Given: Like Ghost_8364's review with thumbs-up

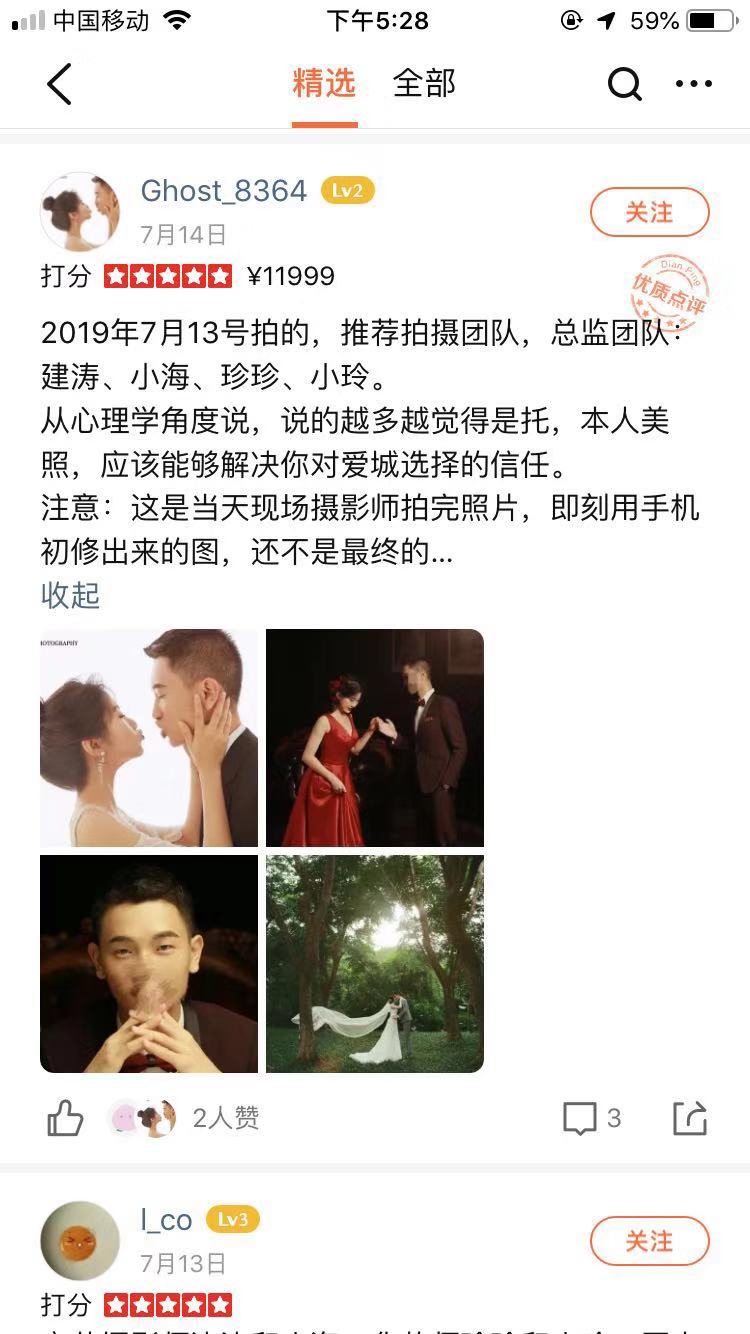Looking at the screenshot, I should [x=66, y=1118].
